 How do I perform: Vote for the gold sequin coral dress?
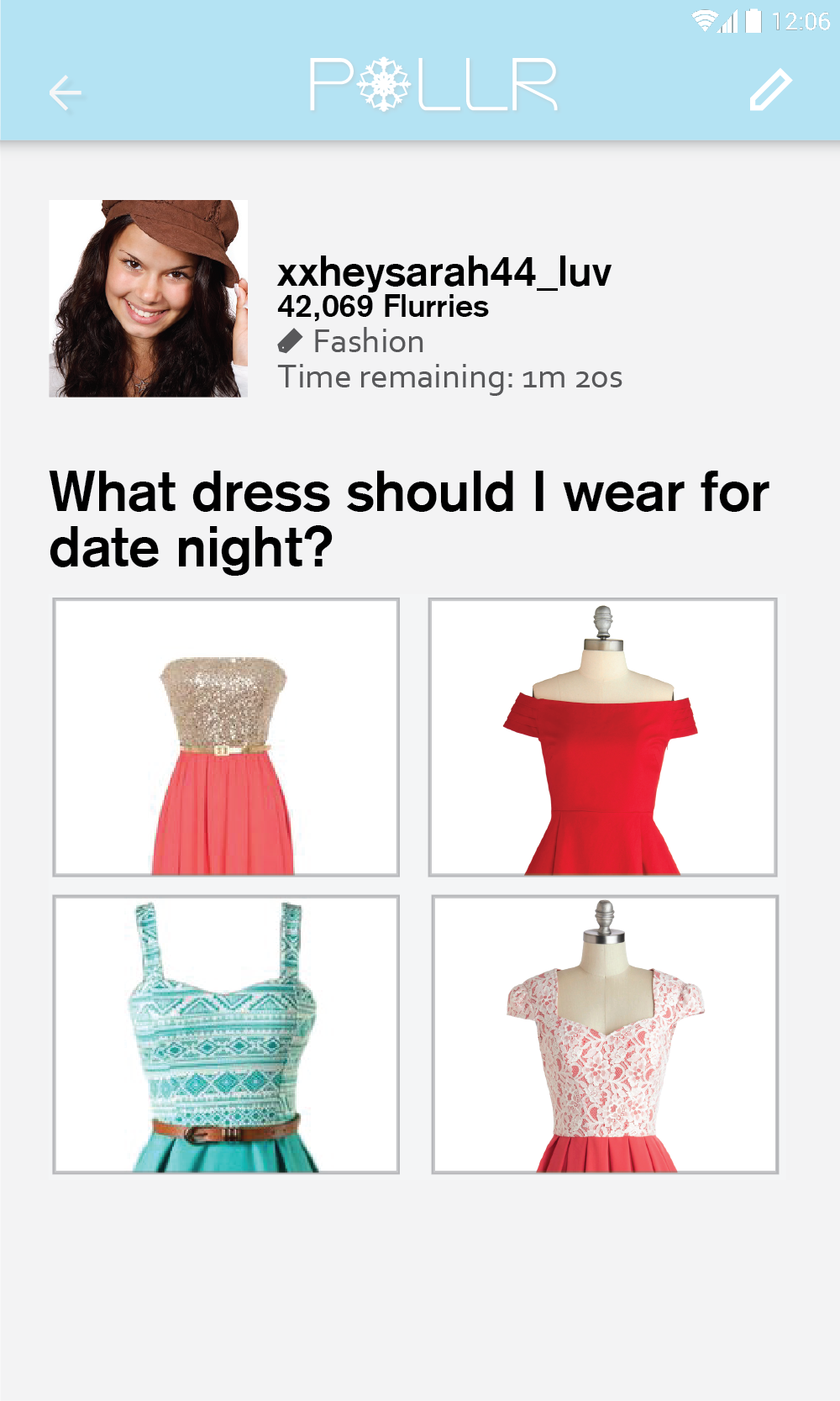226,737
